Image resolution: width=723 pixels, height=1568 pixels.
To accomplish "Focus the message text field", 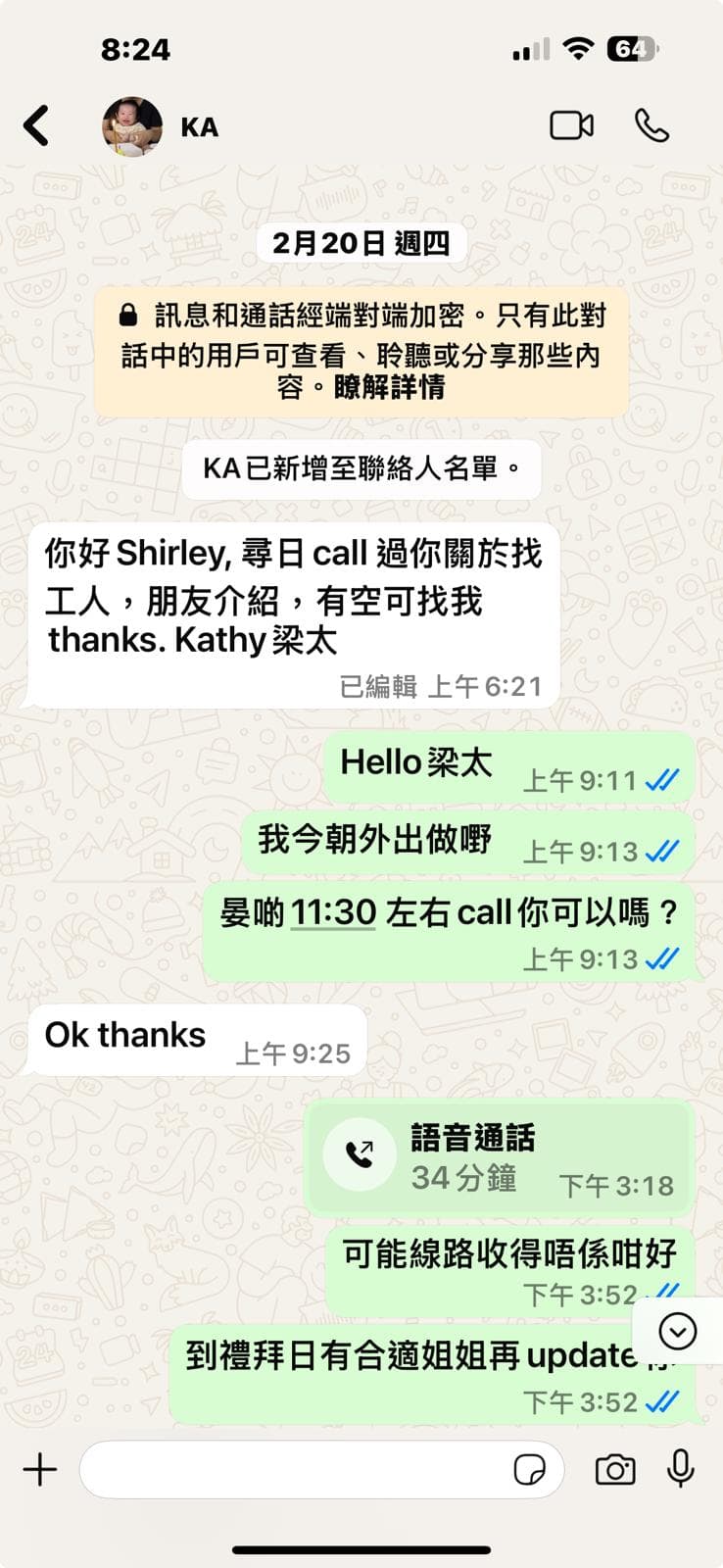I will click(x=294, y=1469).
